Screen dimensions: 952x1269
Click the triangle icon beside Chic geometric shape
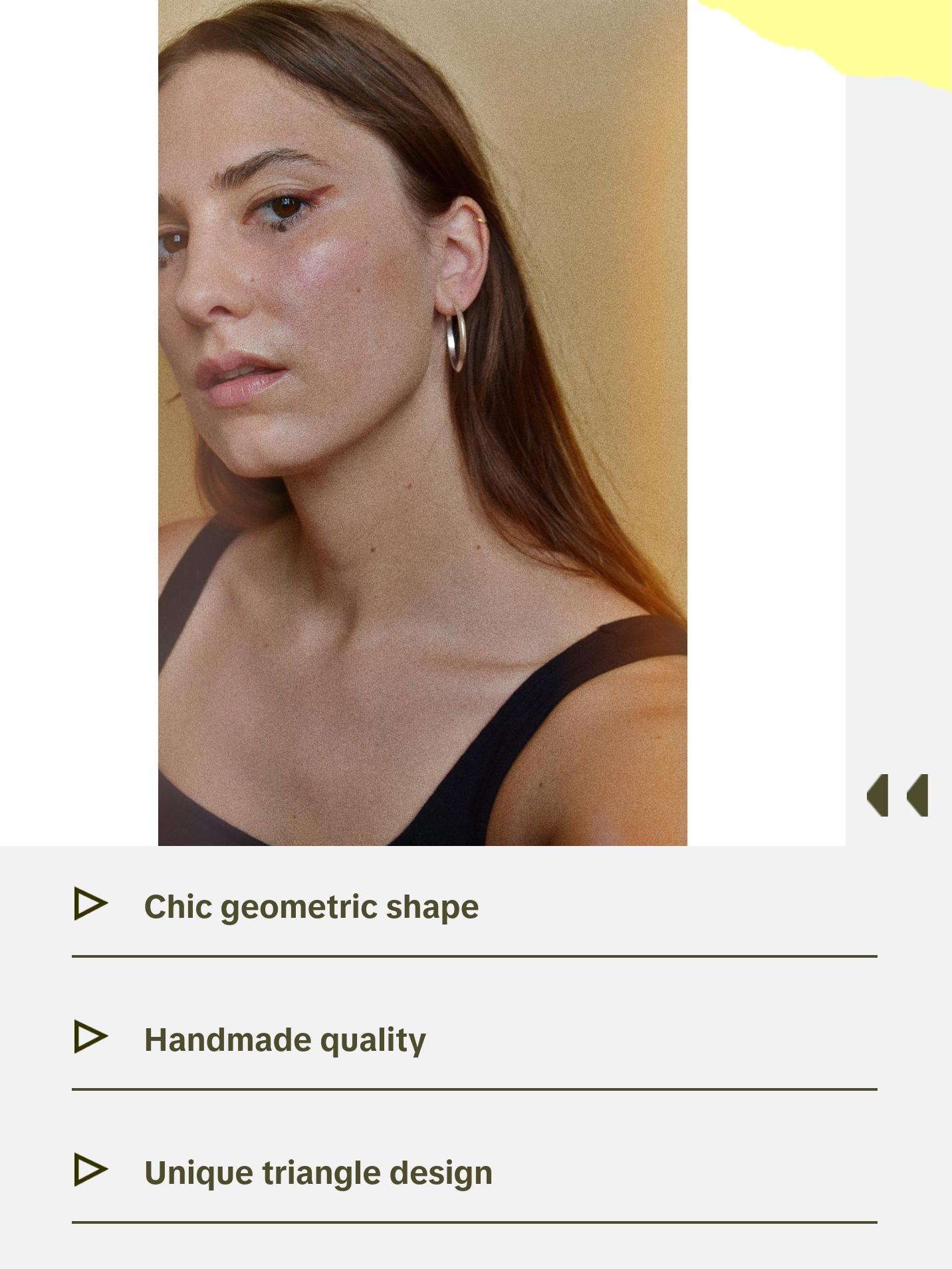click(90, 905)
